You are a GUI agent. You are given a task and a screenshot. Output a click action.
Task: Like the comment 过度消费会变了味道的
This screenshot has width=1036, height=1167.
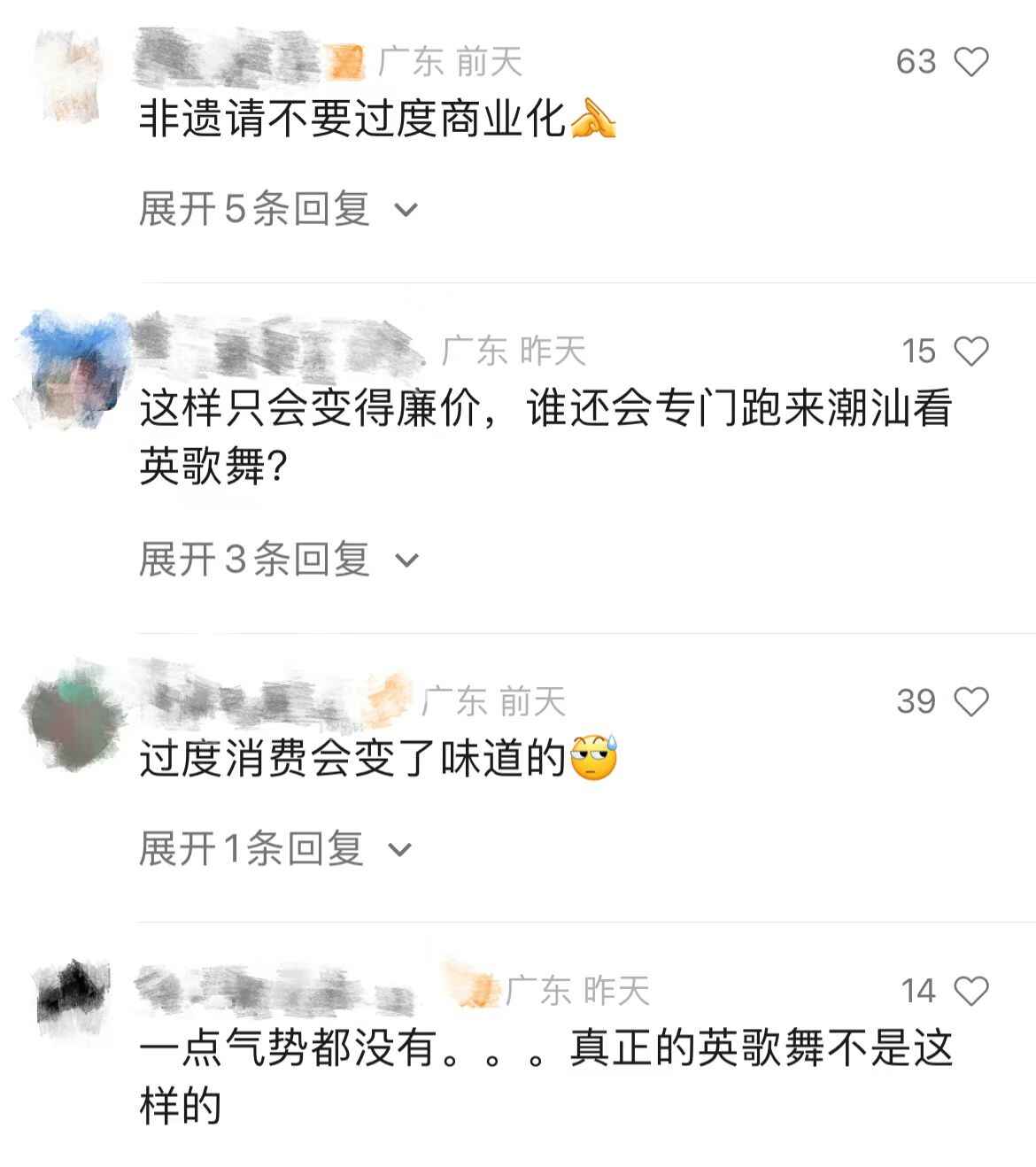pos(971,701)
